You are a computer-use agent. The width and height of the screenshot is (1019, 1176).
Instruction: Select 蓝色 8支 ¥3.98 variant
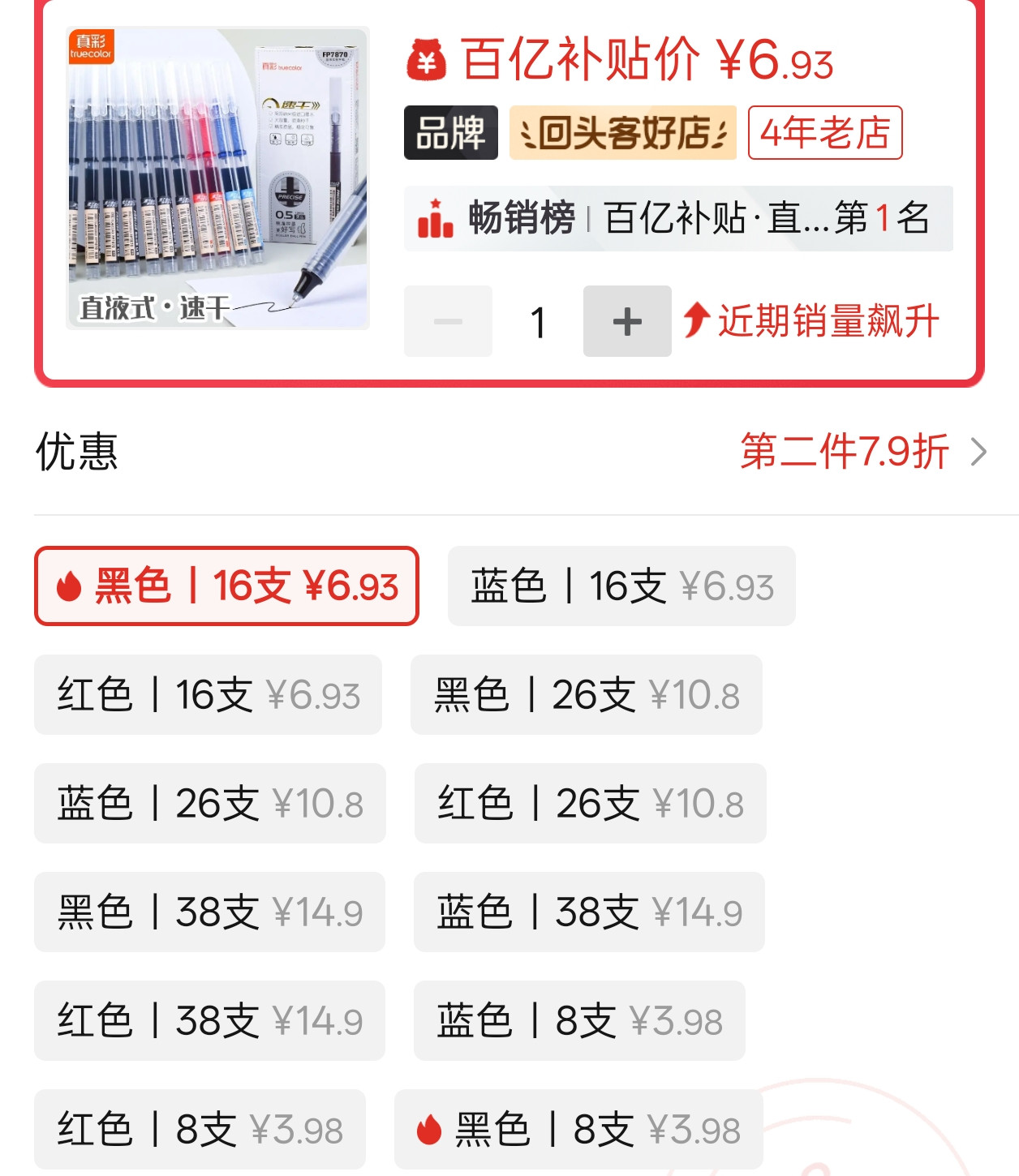(579, 1021)
